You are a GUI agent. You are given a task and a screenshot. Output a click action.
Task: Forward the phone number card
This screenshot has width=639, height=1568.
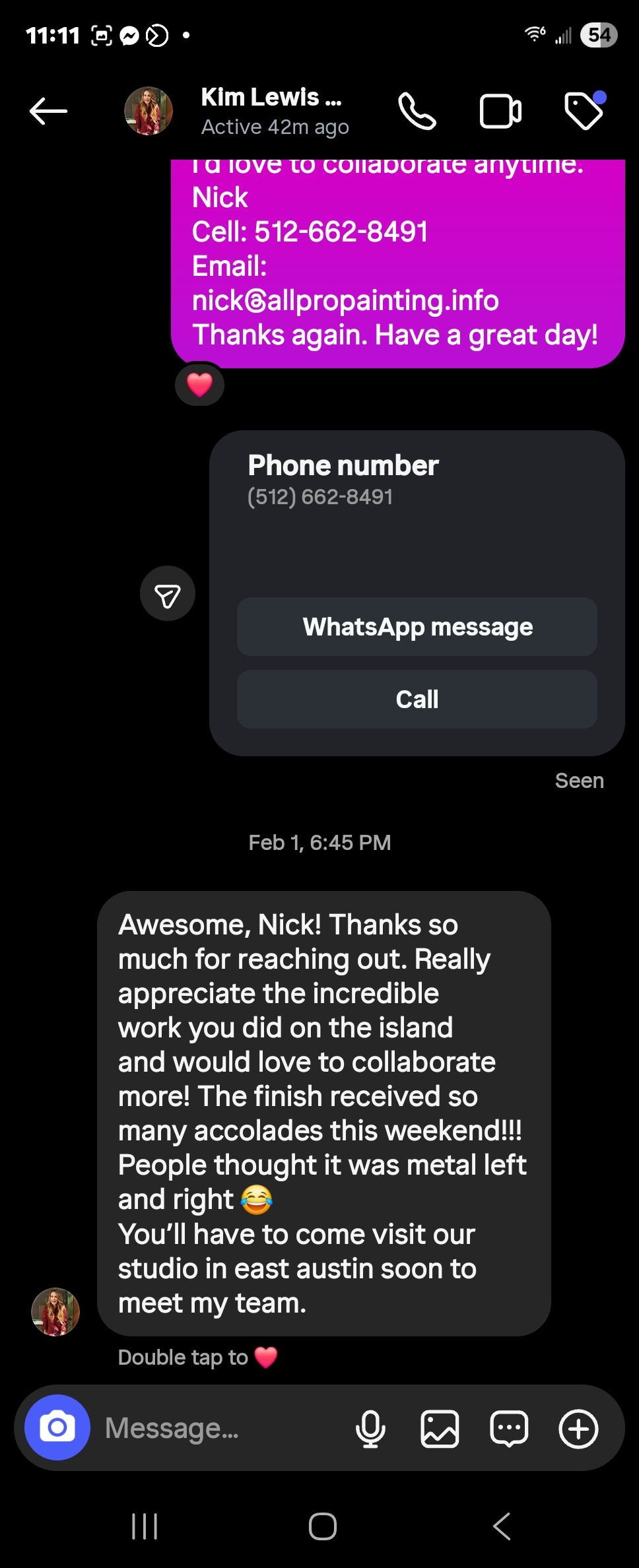(168, 594)
